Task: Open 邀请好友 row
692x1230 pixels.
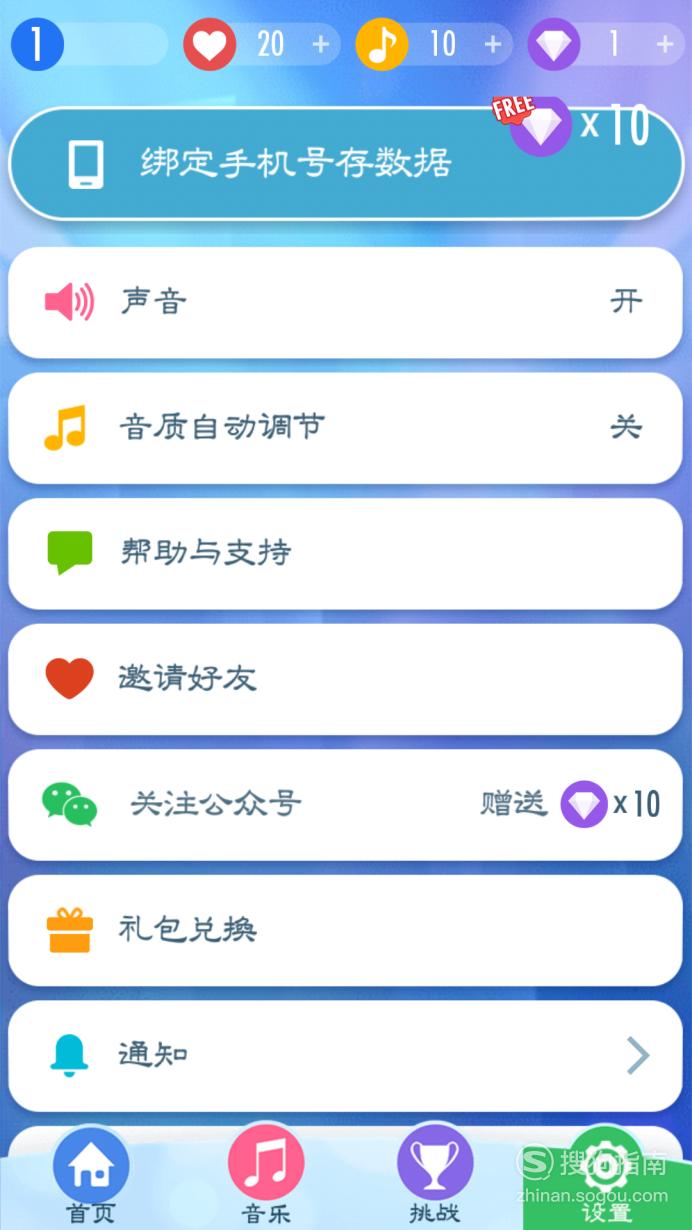Action: coord(345,679)
